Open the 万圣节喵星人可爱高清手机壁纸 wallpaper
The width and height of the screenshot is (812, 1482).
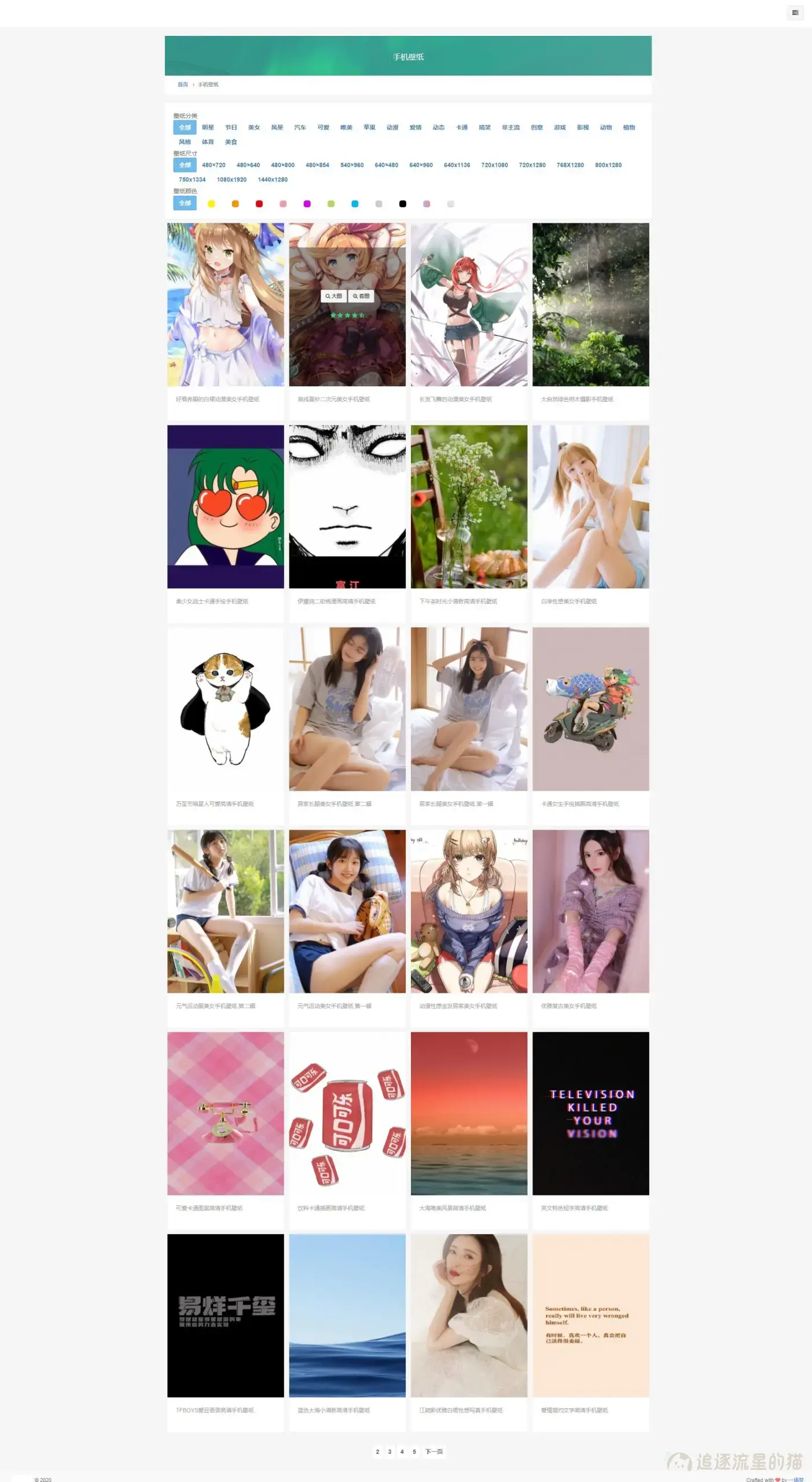pos(225,709)
